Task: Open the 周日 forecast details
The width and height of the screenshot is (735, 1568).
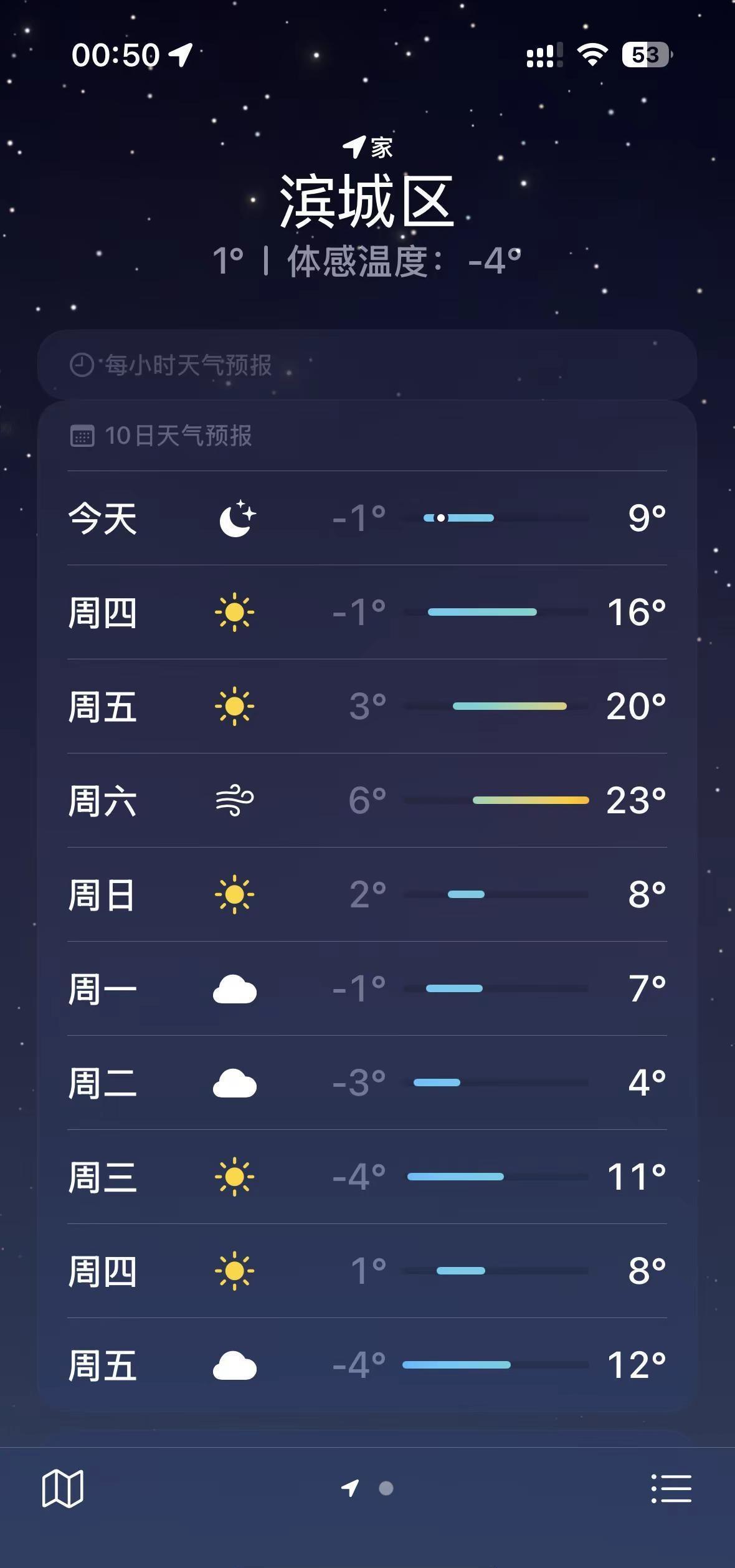Action: pos(367,896)
